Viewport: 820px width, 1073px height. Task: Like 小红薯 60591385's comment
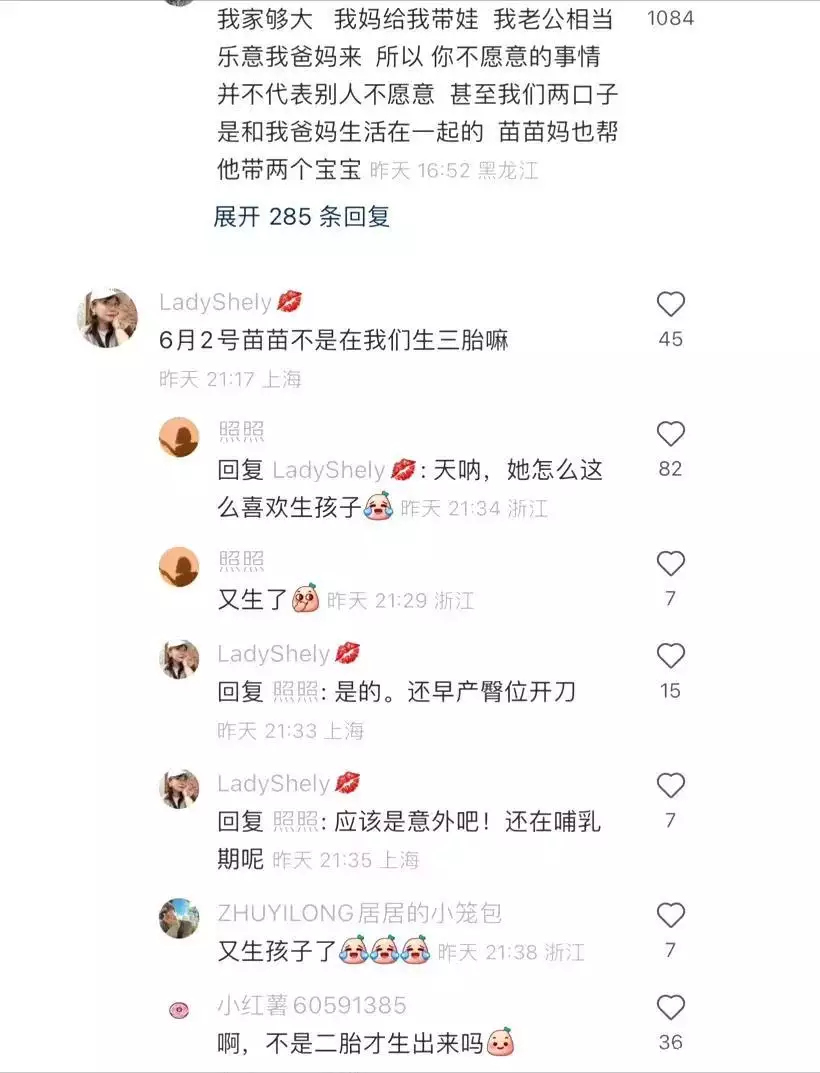[x=670, y=1007]
